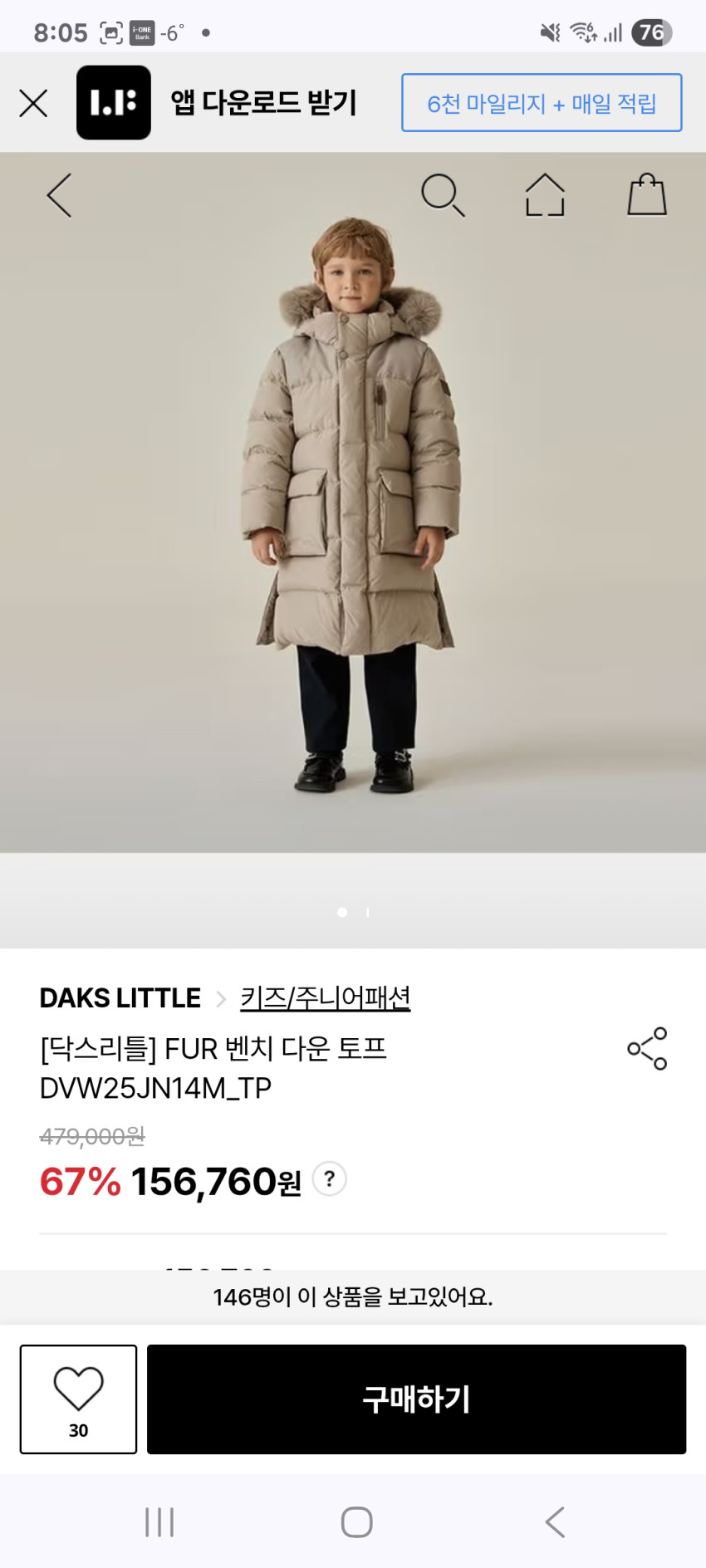Open the 키즈/주니어패션 category link
The image size is (706, 1568).
pos(325,997)
